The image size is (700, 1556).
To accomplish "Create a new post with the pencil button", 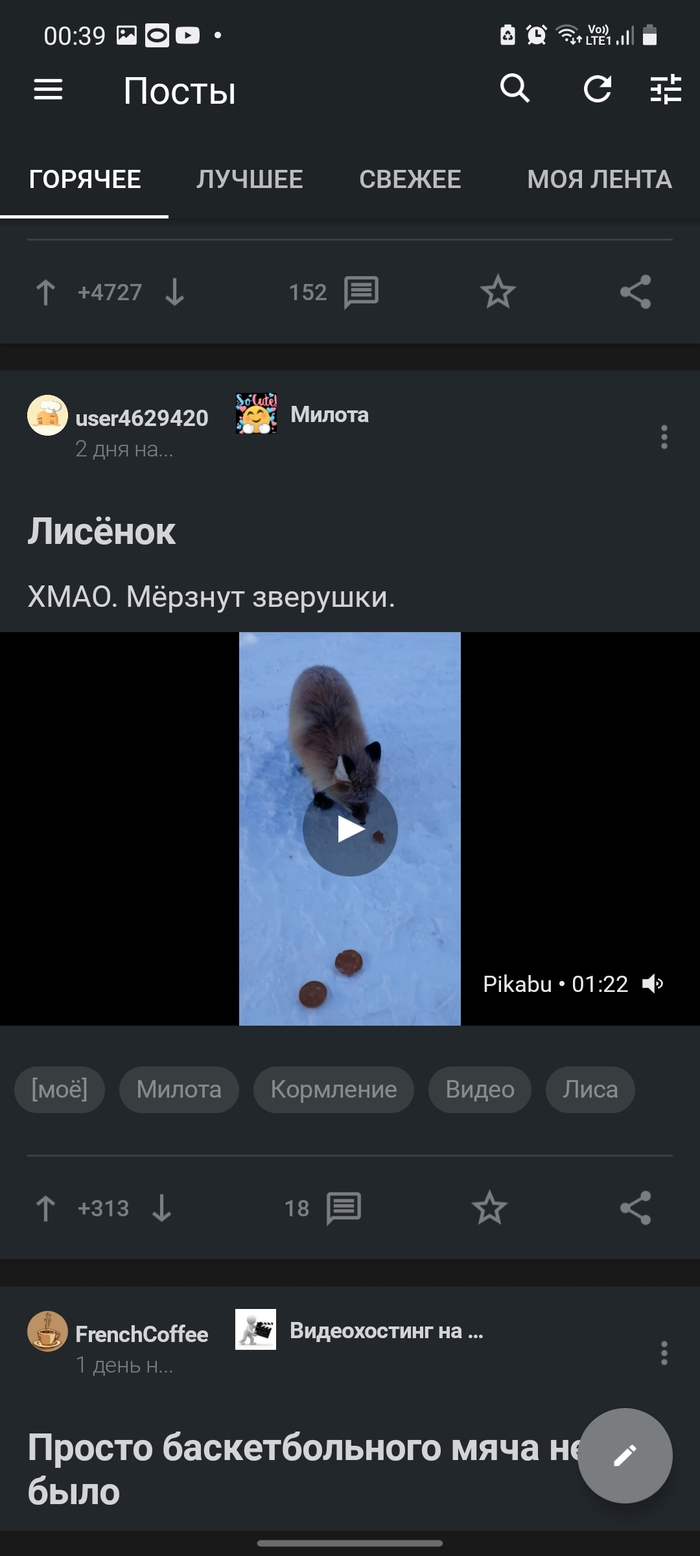I will 625,1456.
